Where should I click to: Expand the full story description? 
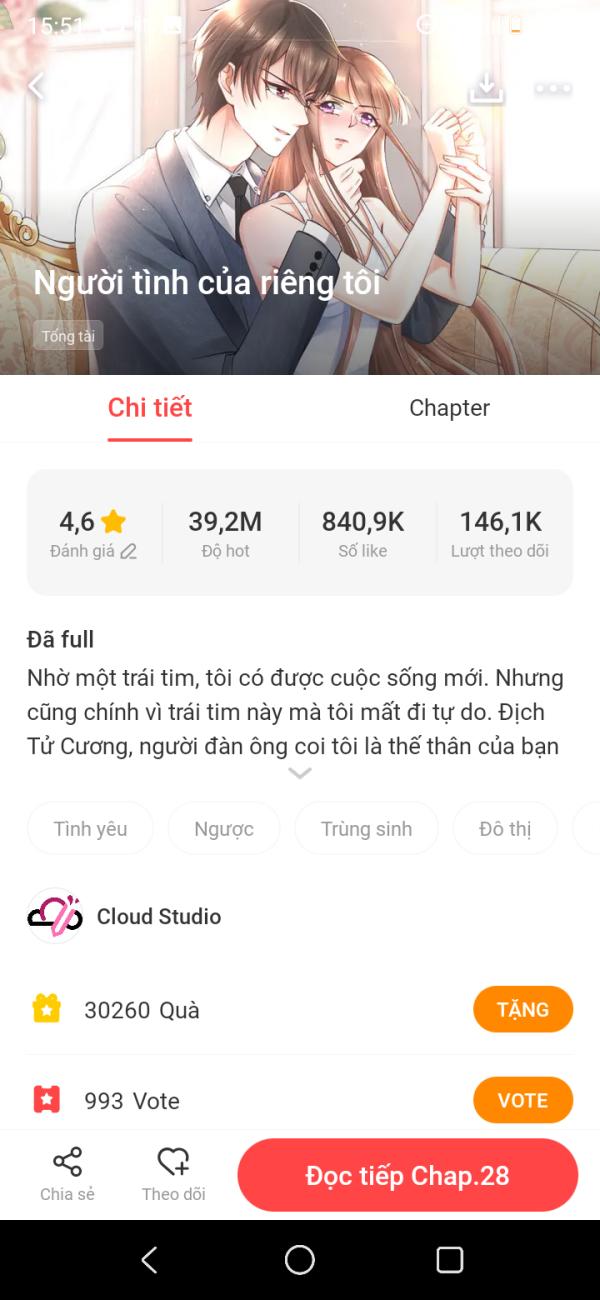[299, 773]
